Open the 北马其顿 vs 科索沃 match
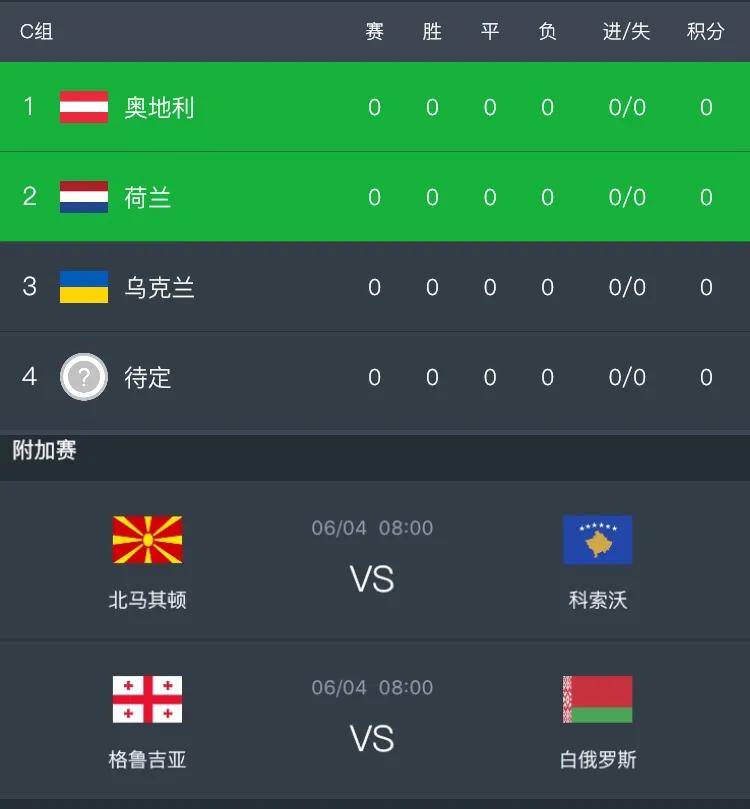Viewport: 750px width, 809px height. (372, 562)
